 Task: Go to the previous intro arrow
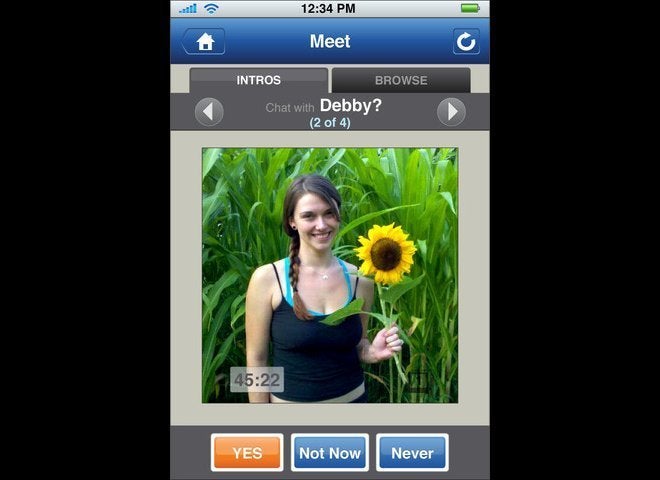[209, 111]
